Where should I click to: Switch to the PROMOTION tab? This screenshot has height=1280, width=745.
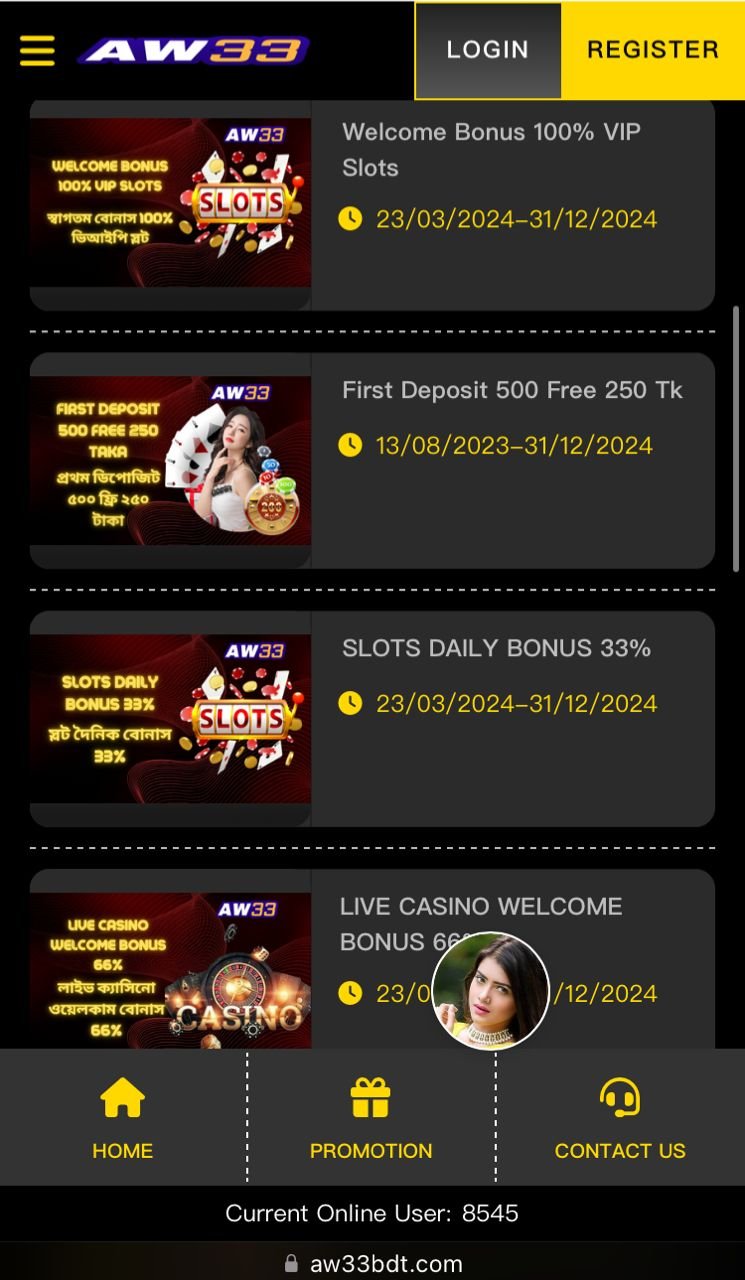pyautogui.click(x=371, y=1118)
